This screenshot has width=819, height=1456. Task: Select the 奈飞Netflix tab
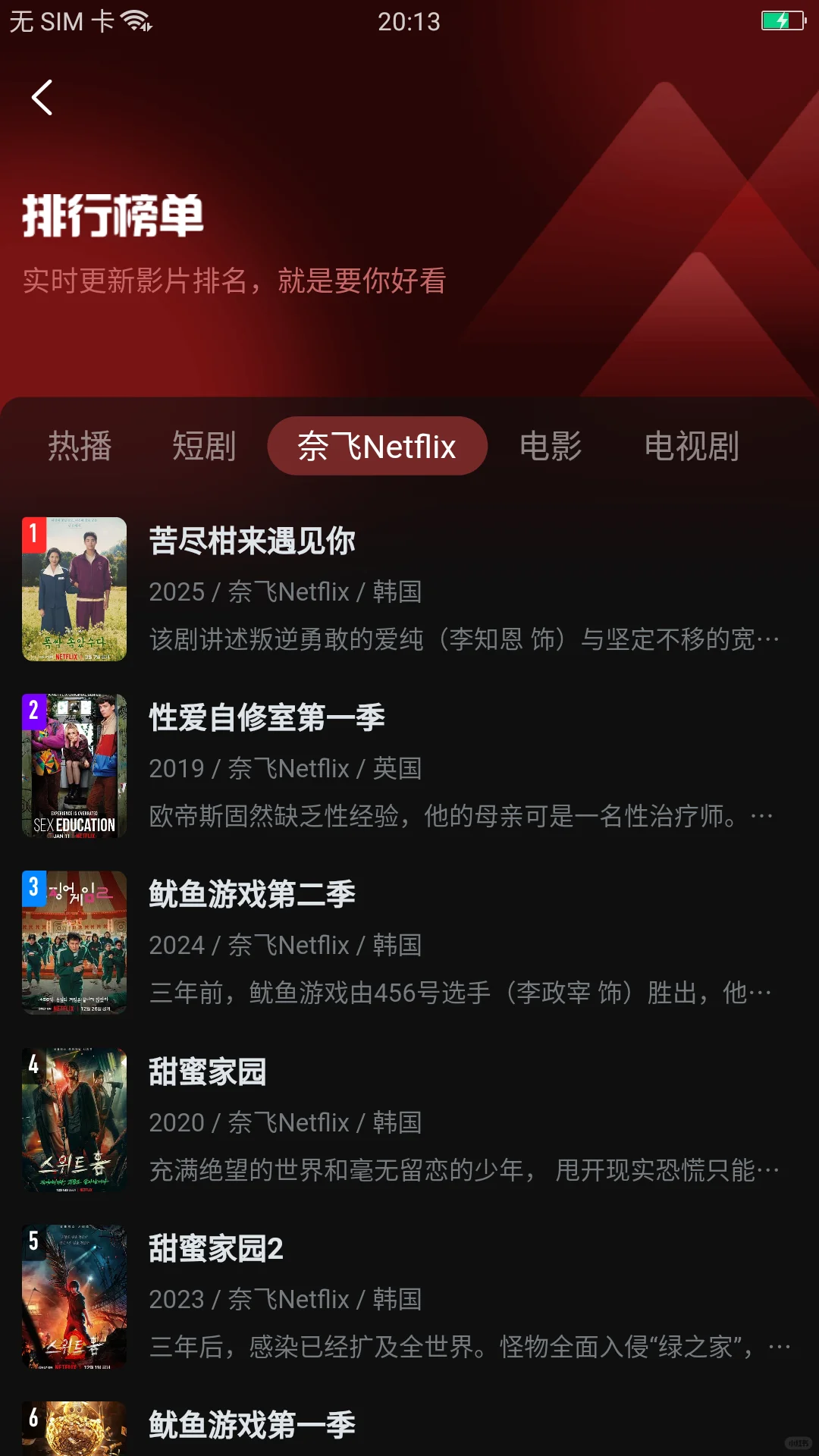[x=377, y=446]
